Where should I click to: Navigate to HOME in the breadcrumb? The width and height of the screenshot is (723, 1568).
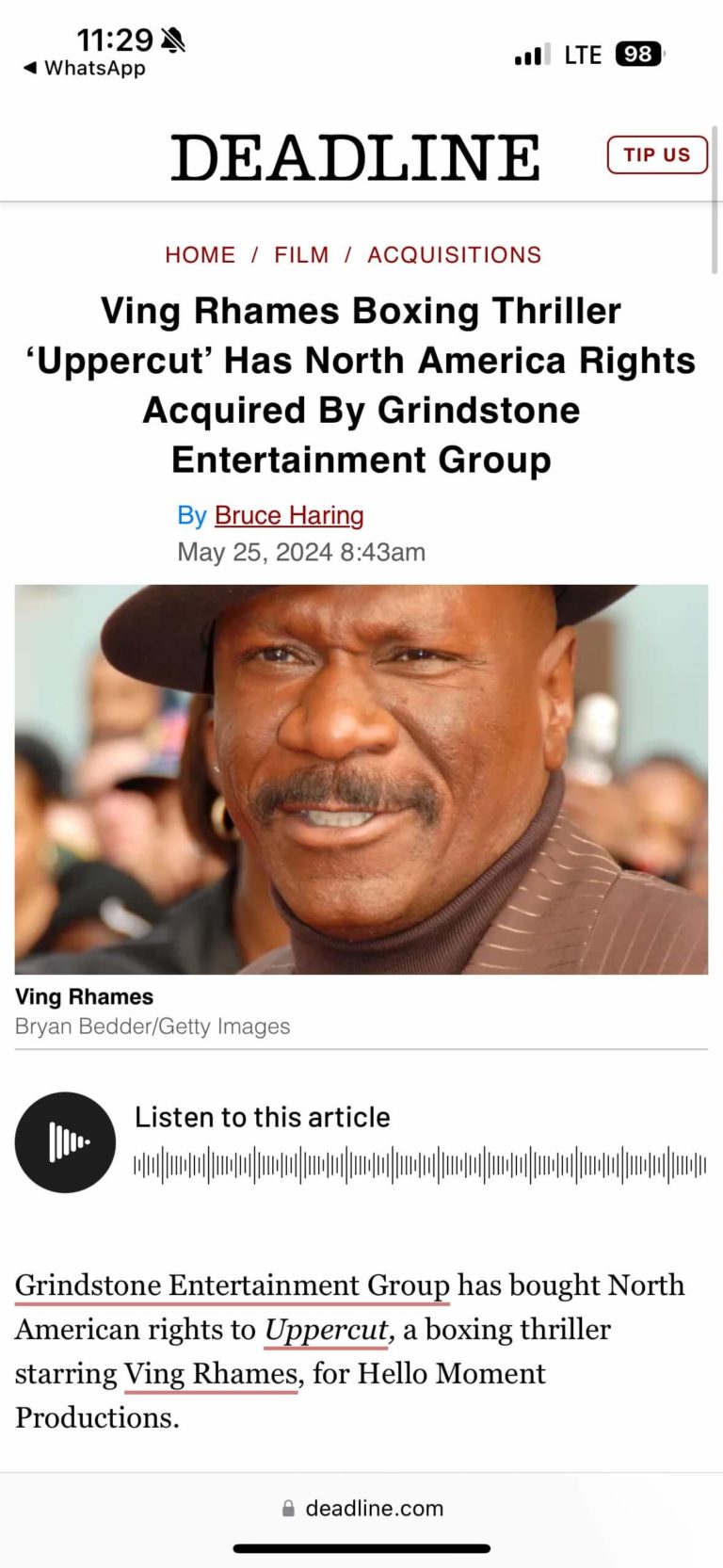click(x=200, y=254)
